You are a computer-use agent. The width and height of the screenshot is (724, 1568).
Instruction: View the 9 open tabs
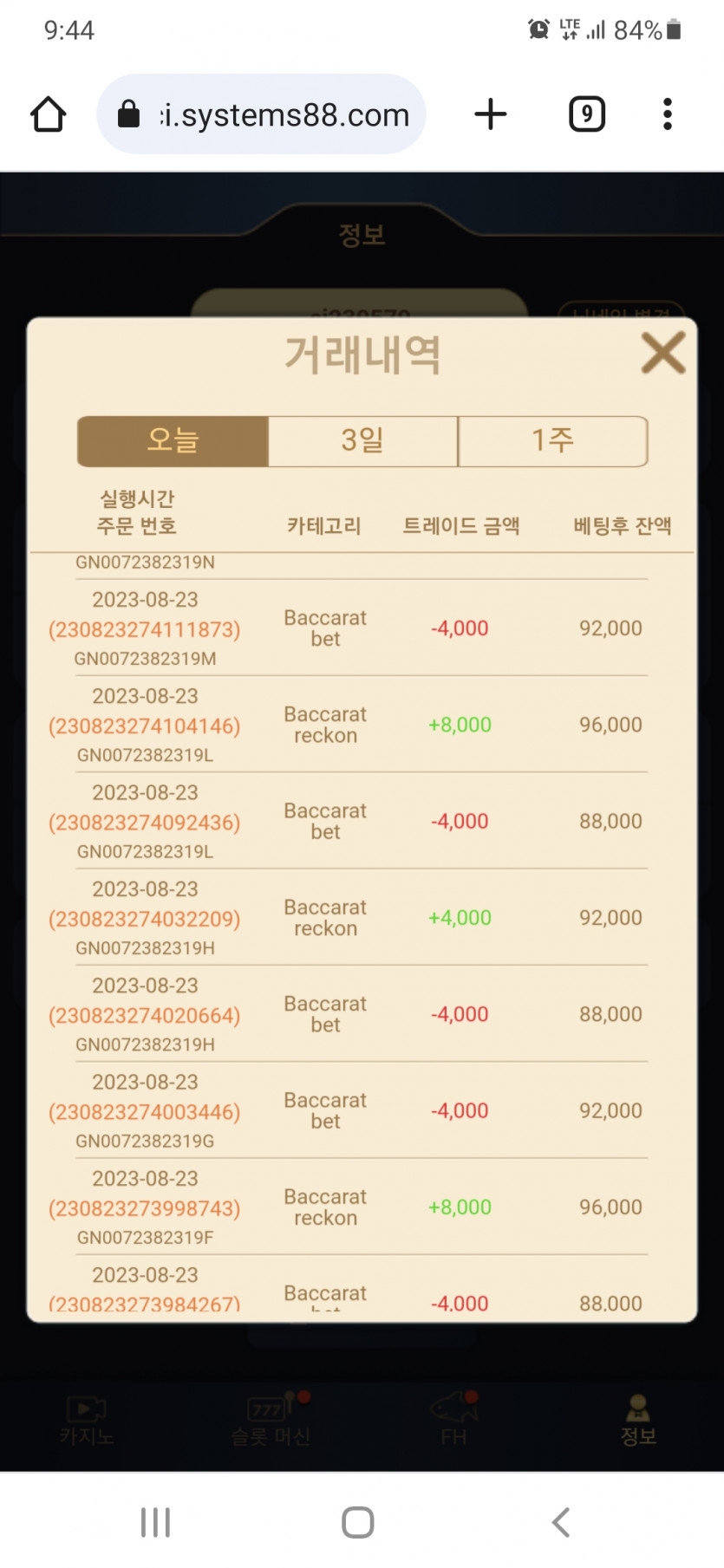tap(587, 114)
